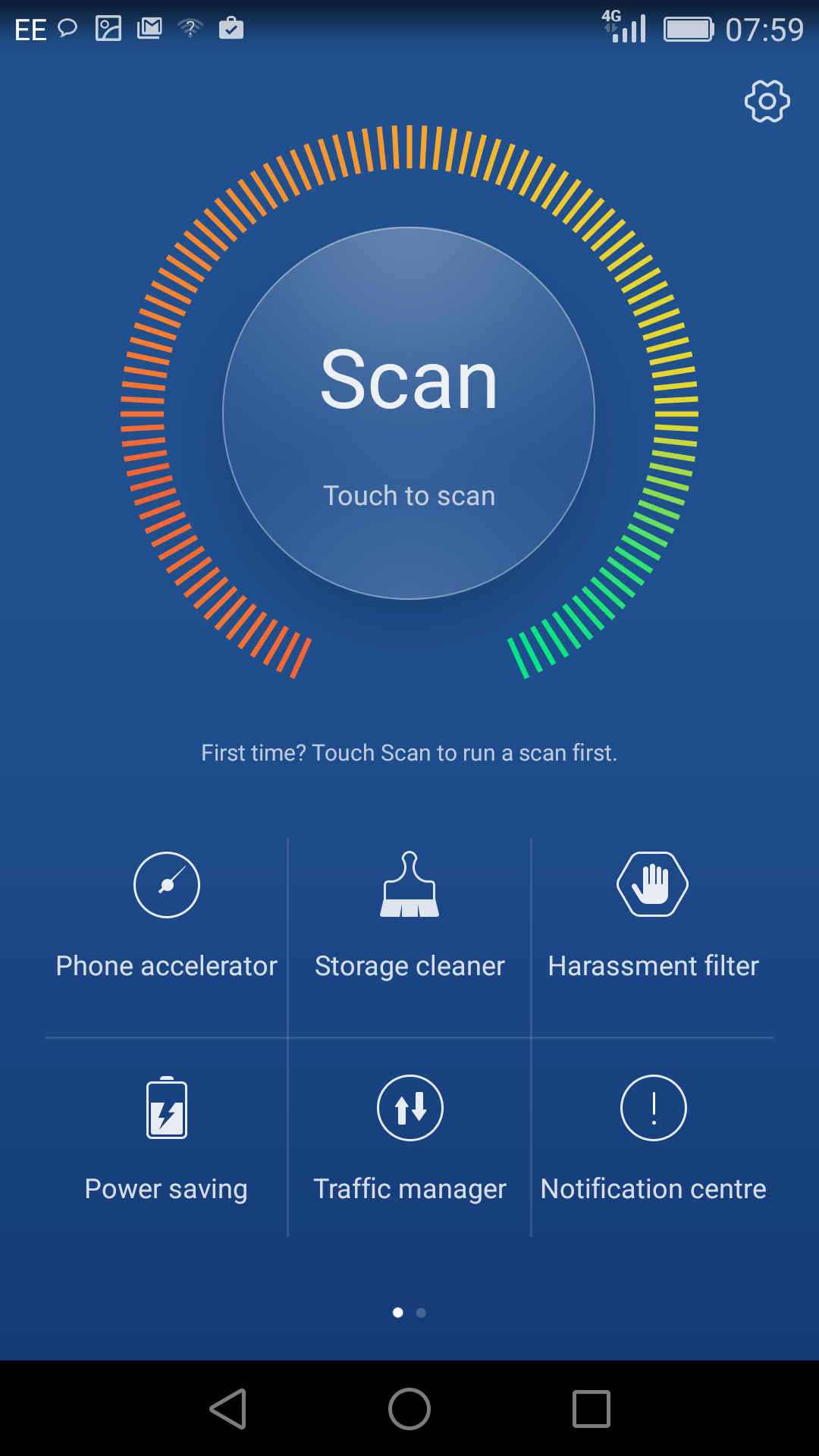
Task: Open the settings gear icon
Action: (x=767, y=101)
